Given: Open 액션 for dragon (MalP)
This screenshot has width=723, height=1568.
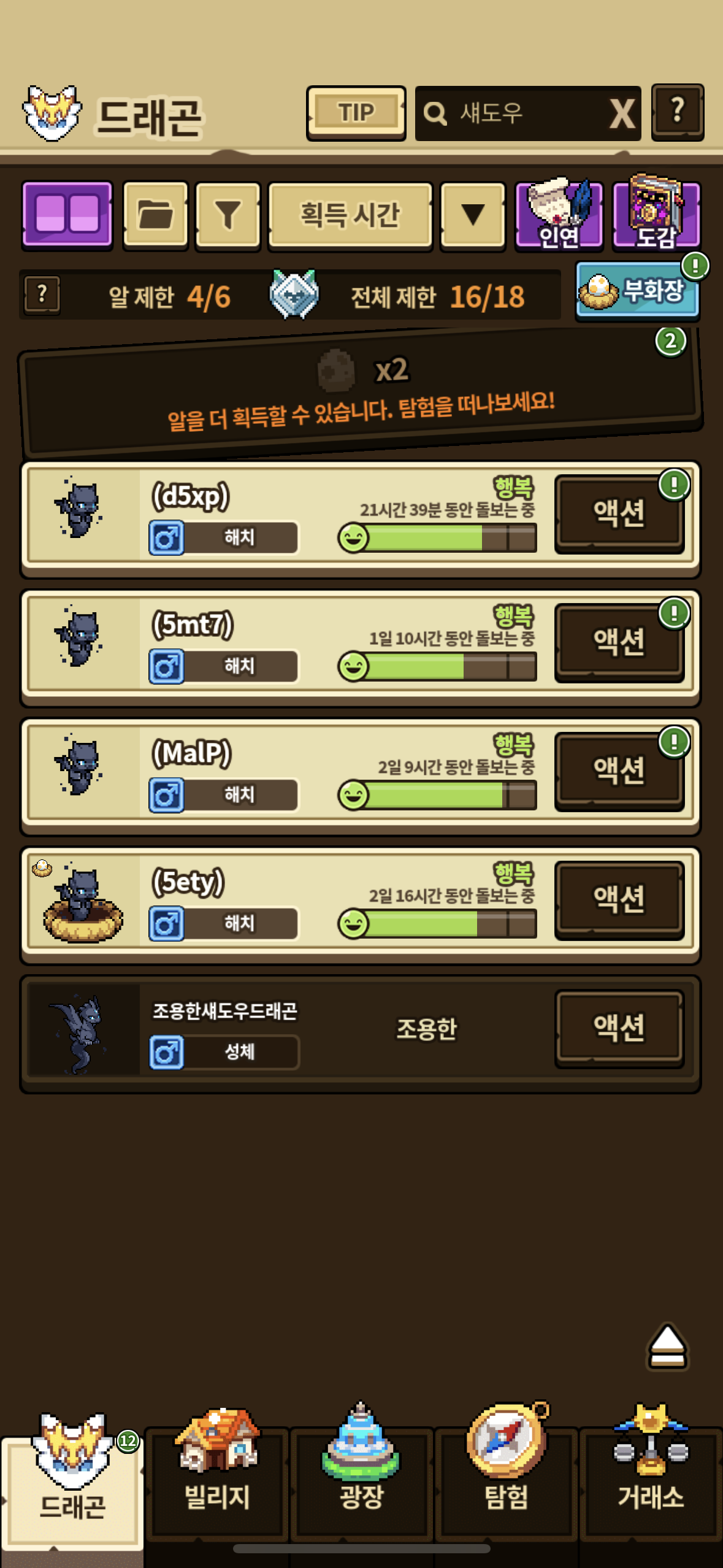Looking at the screenshot, I should tap(619, 771).
